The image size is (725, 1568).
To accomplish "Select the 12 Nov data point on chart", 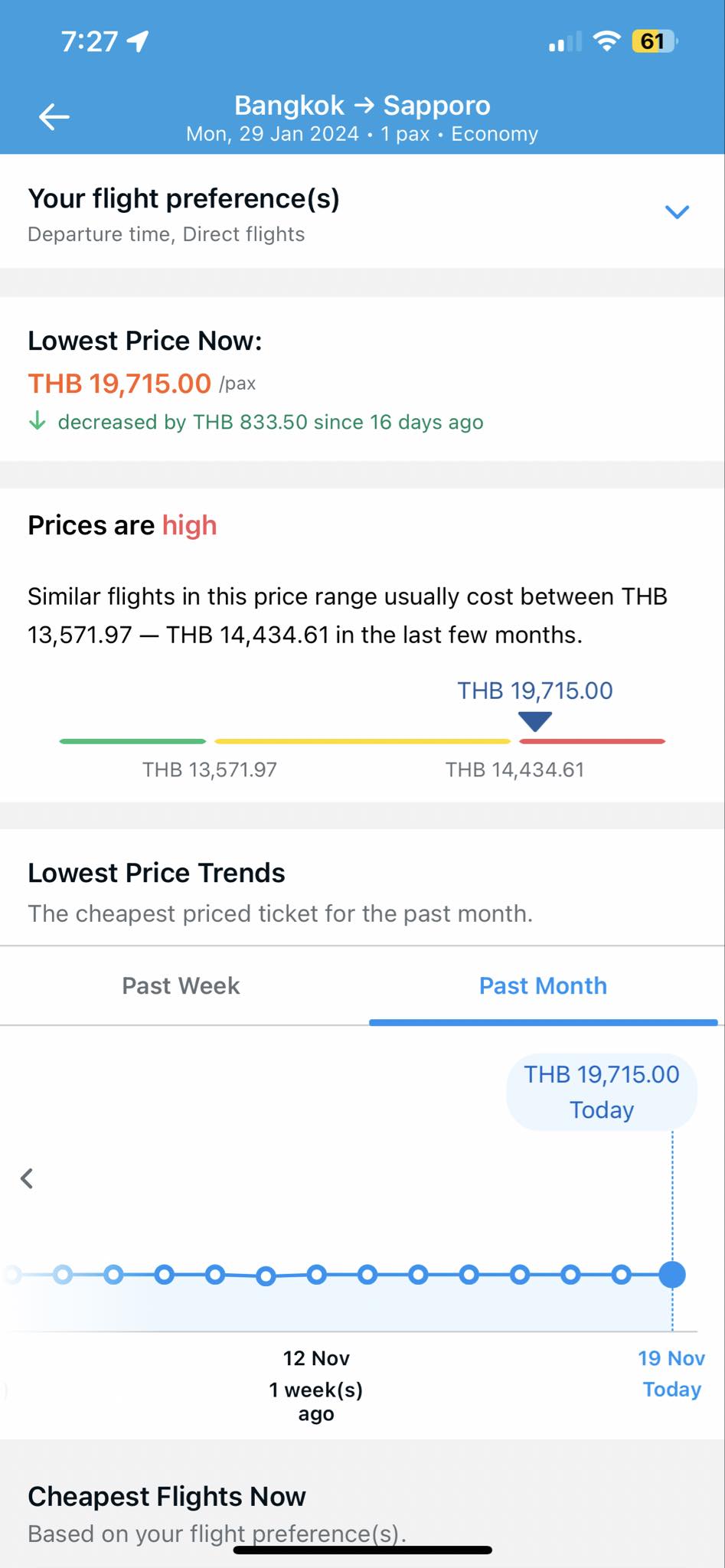I will (316, 1275).
